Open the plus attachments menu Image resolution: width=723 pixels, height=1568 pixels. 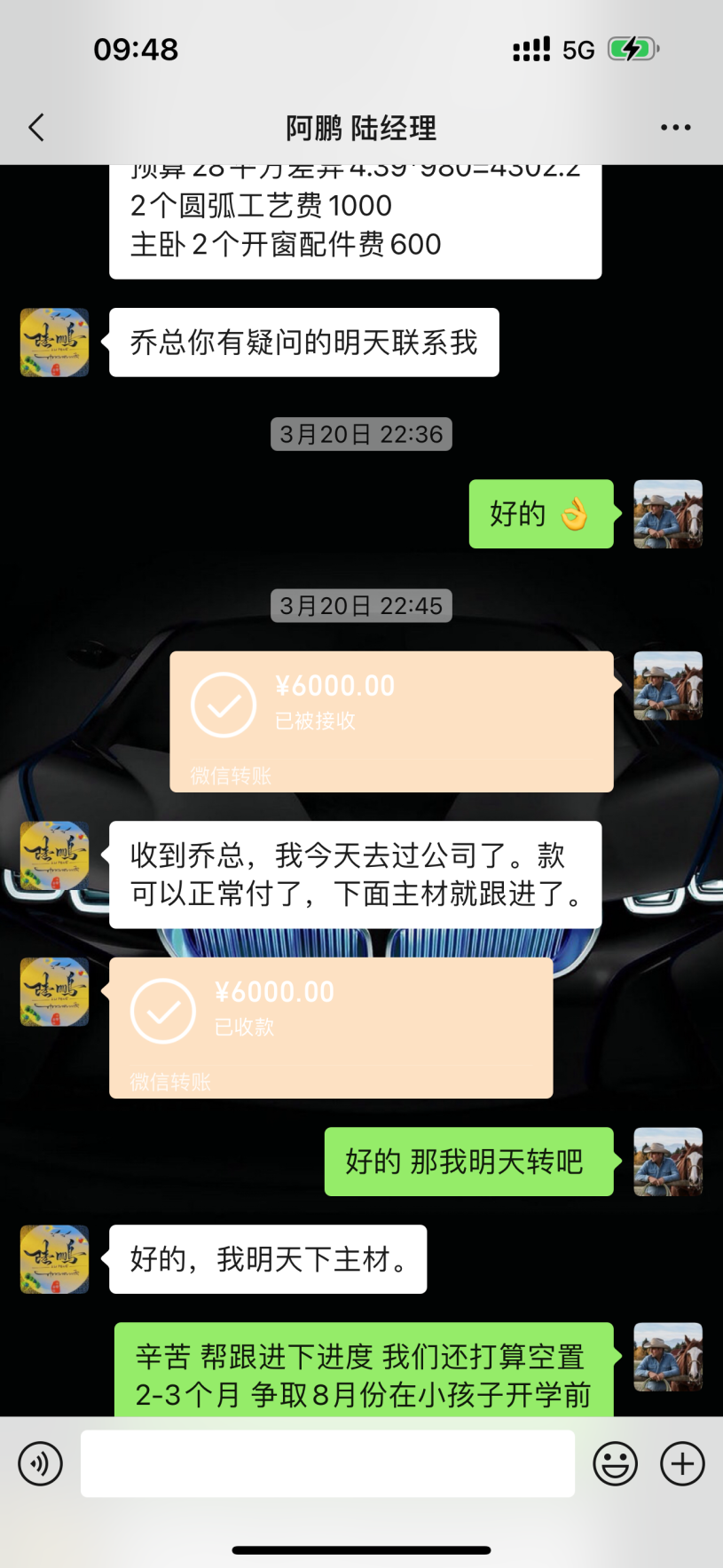[x=682, y=1463]
